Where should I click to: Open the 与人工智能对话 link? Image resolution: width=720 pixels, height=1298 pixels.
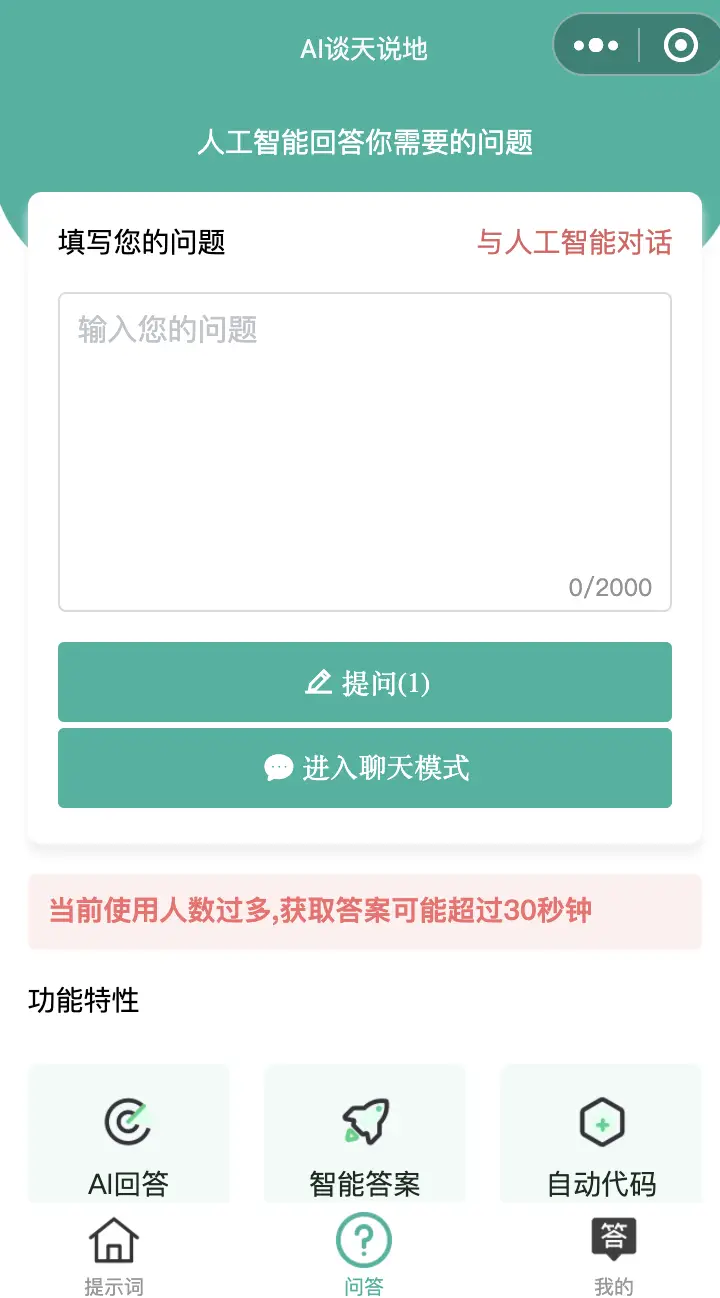tap(574, 242)
